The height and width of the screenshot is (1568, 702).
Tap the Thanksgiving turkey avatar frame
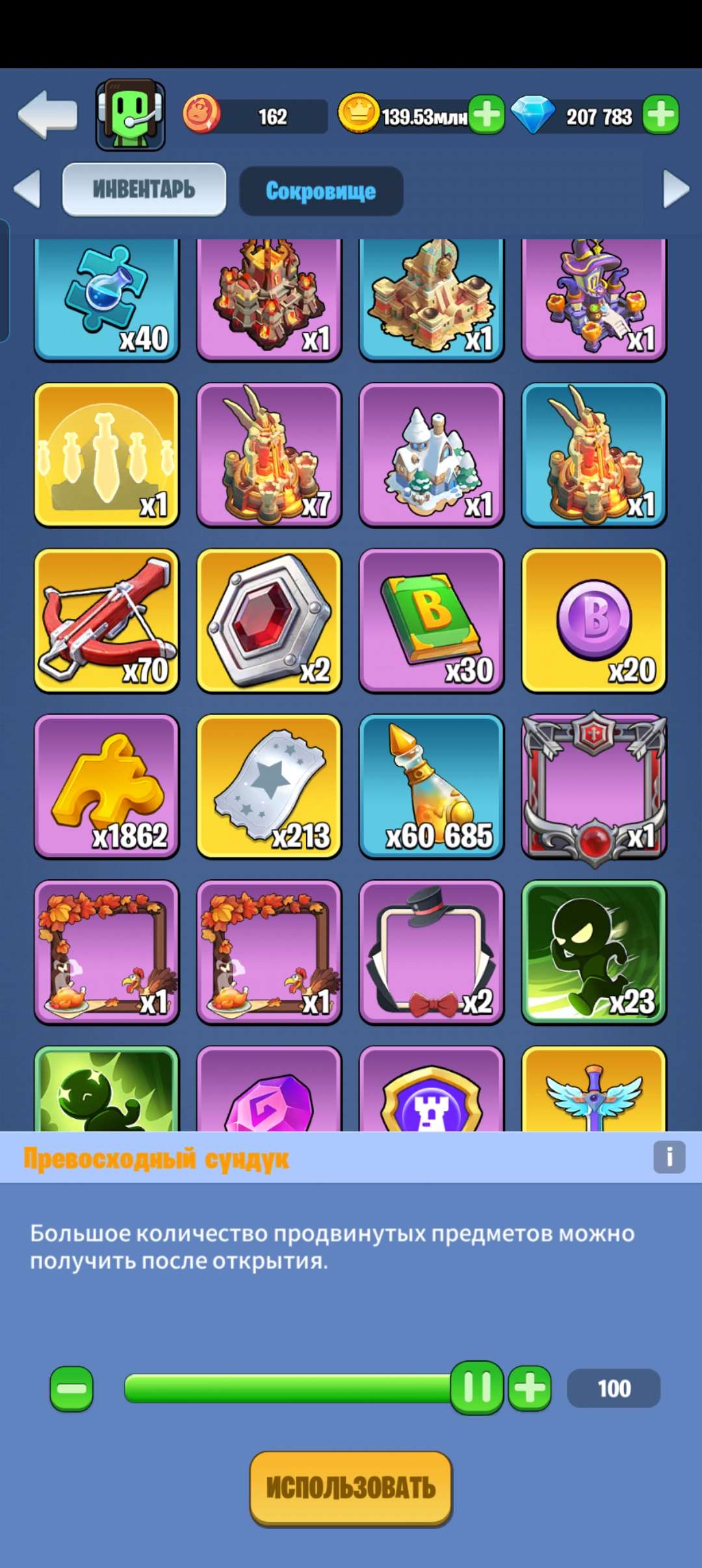106,952
